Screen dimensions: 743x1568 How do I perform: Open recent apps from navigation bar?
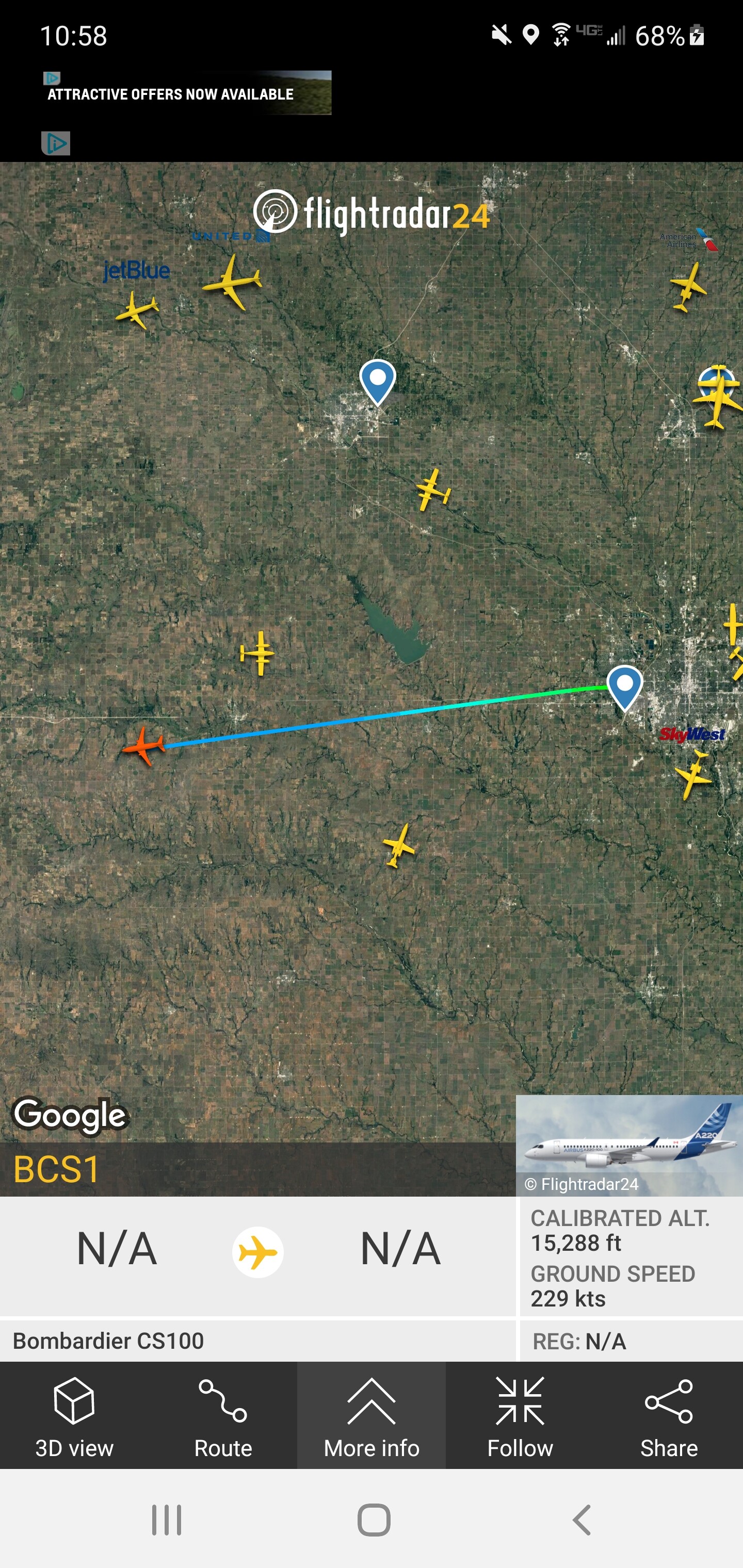(166, 1520)
